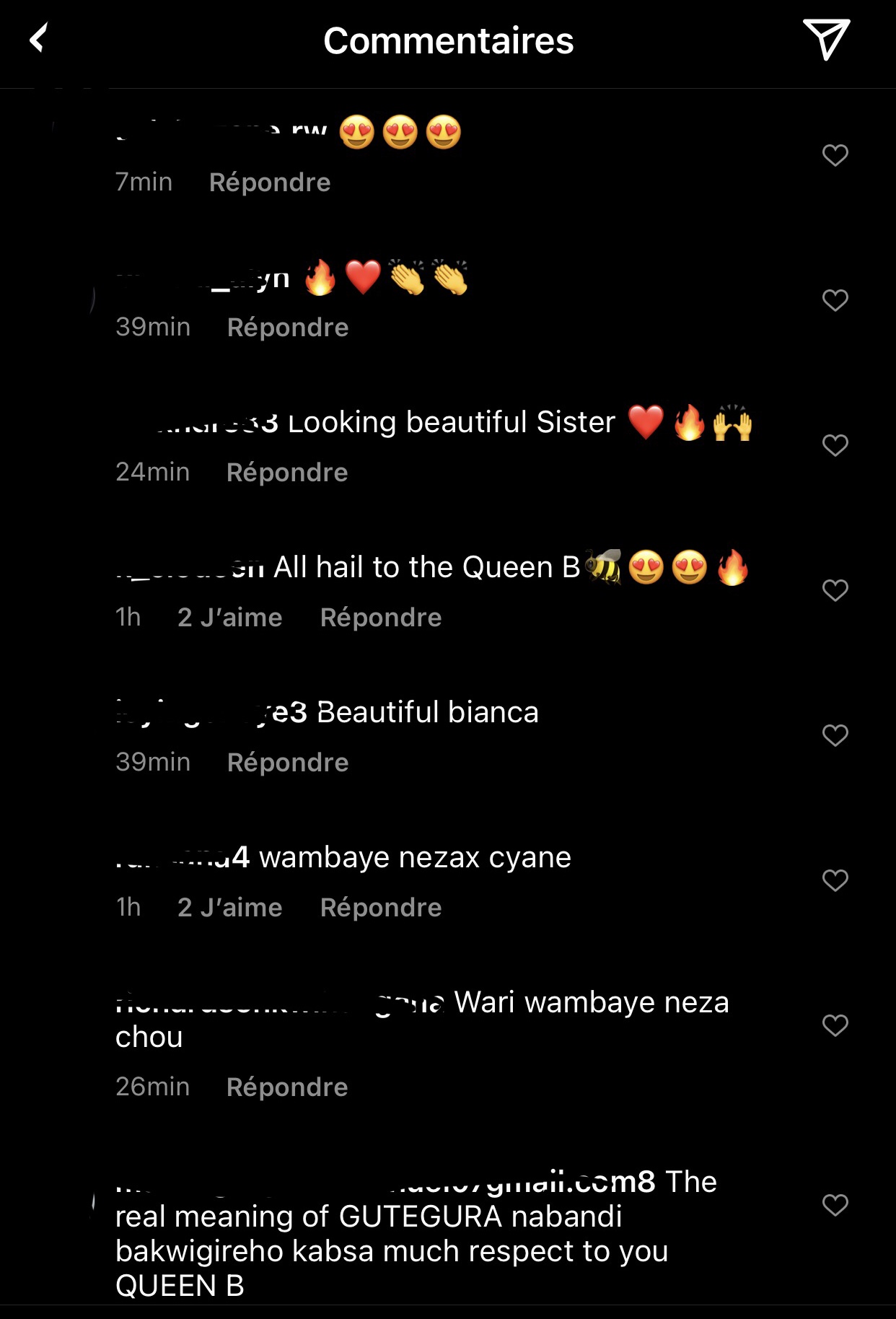Like the 'real meaning of GUTEGURA' comment
This screenshot has width=896, height=1319.
click(835, 1205)
